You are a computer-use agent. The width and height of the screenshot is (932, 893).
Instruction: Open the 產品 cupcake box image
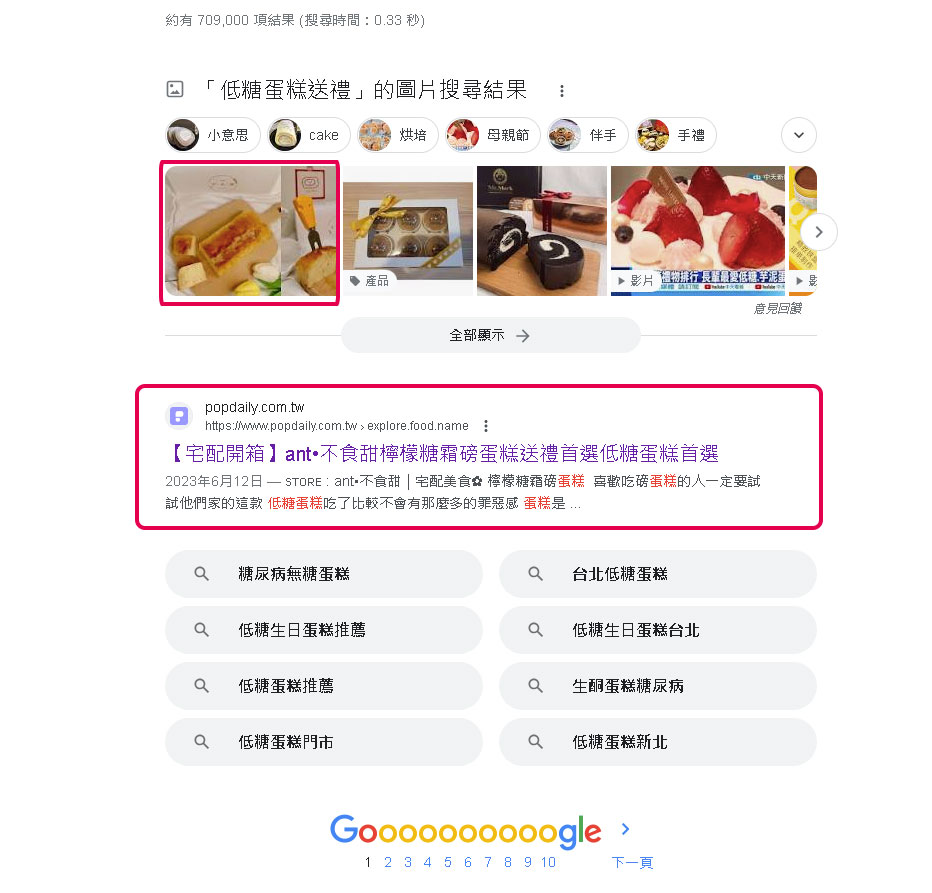coord(408,231)
